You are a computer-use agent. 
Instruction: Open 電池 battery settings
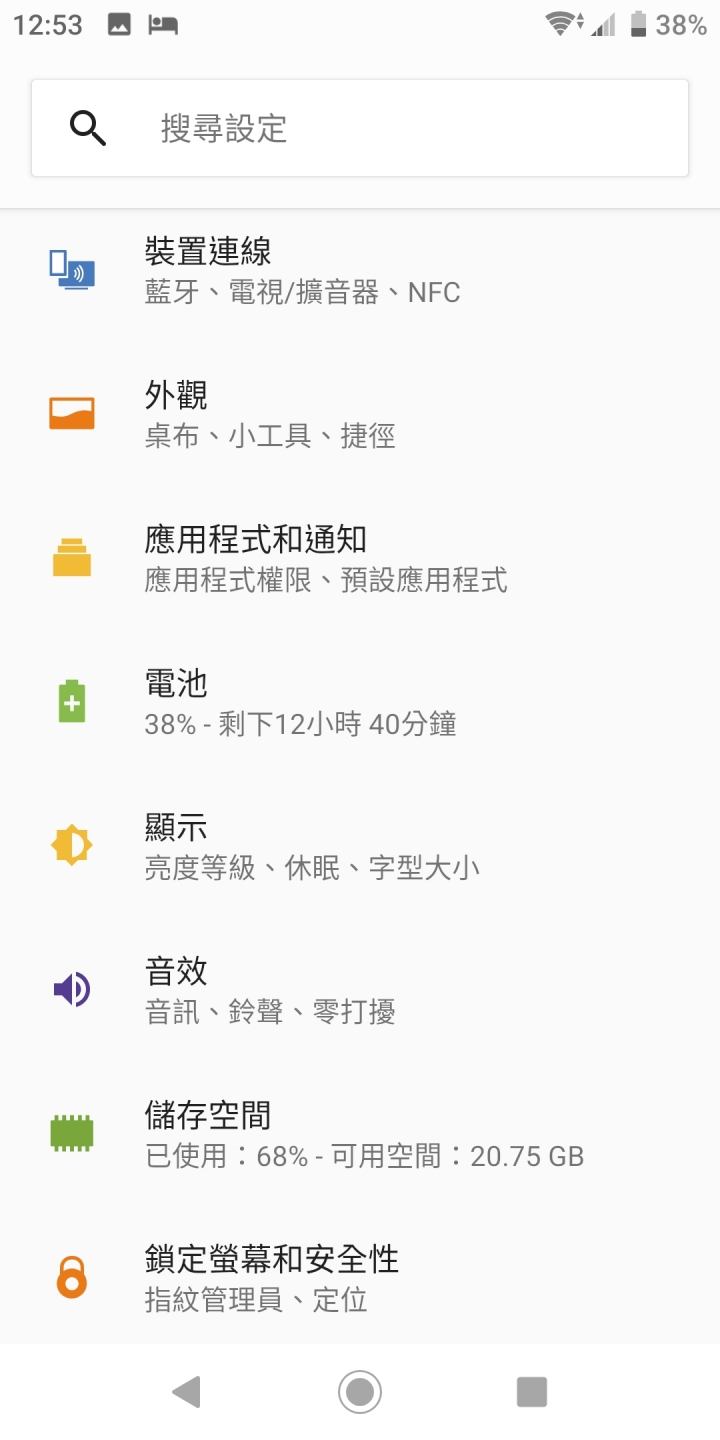[360, 701]
